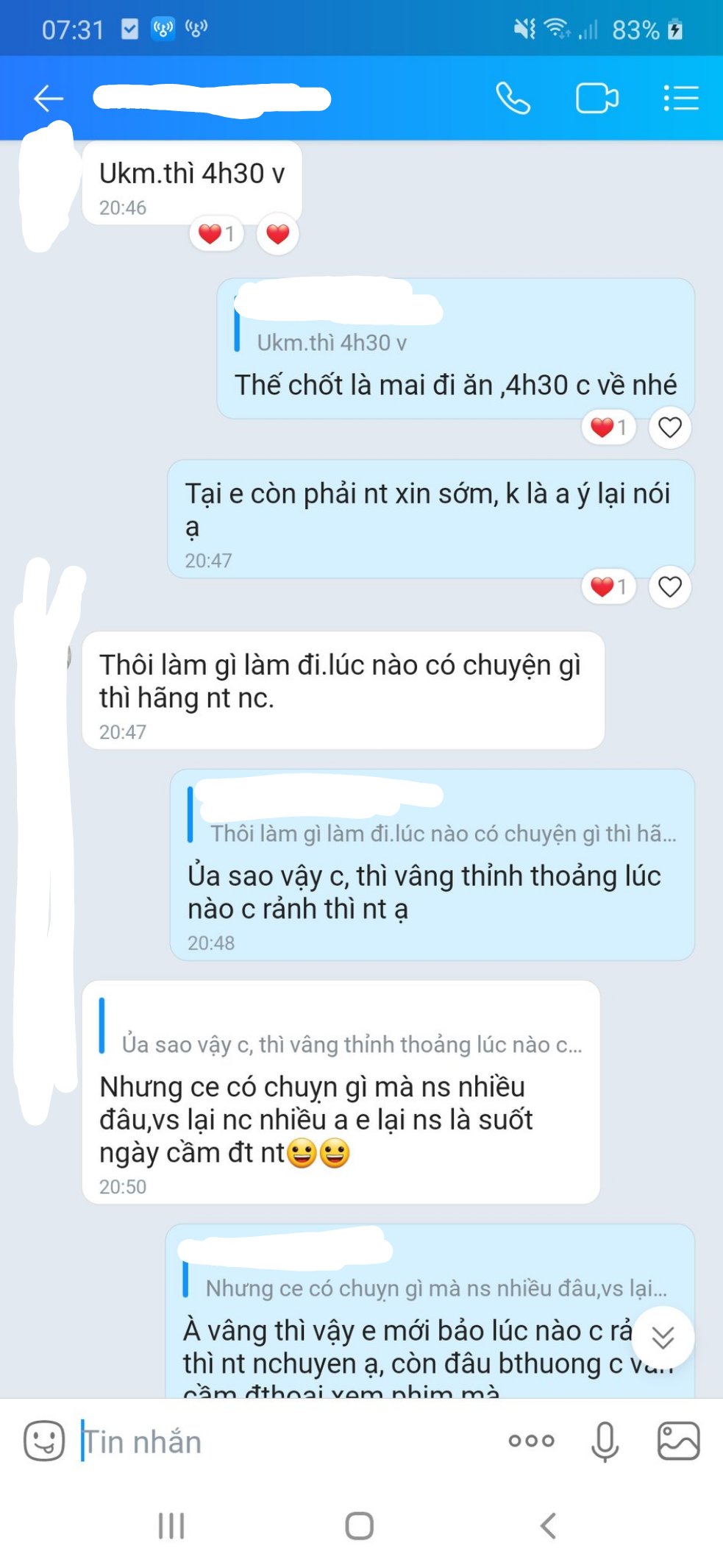Like the "Tại e còn phải nt xin sớm" message
Screen dimensions: 723x1568
tap(669, 587)
